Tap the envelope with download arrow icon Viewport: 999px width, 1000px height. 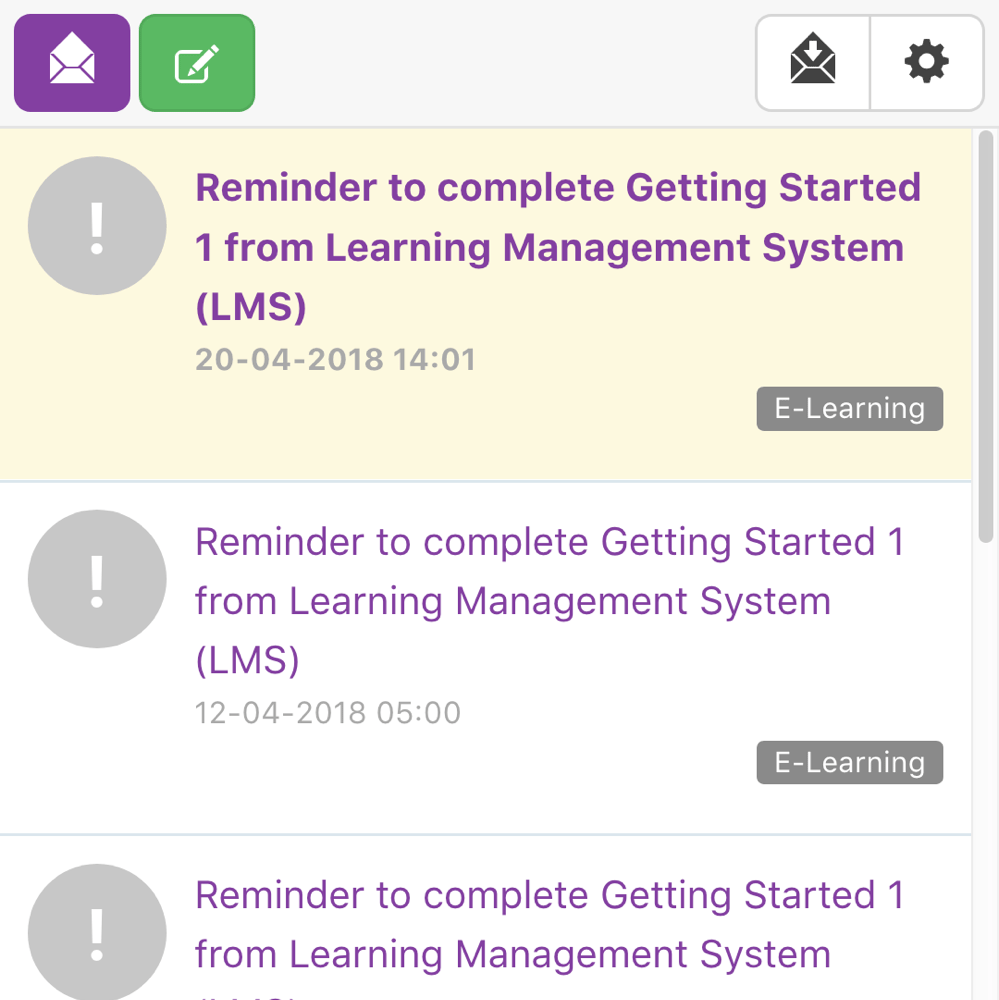coord(813,63)
